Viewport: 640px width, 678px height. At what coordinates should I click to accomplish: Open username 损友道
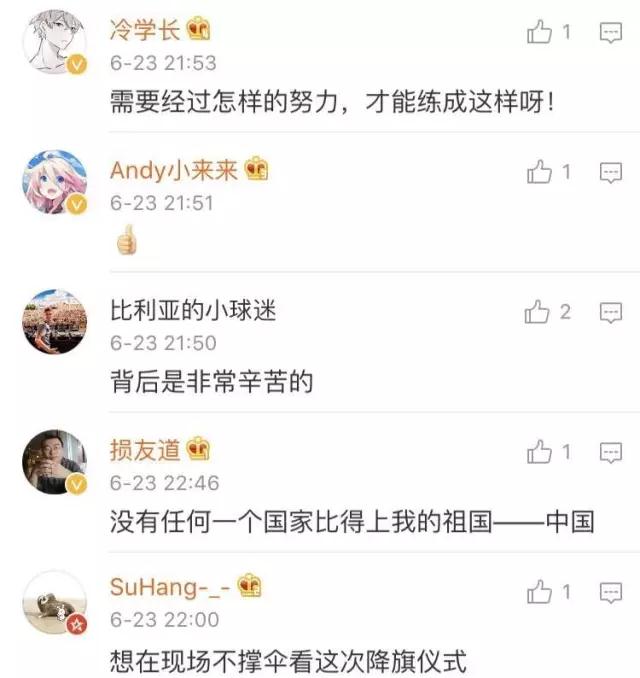tap(146, 449)
